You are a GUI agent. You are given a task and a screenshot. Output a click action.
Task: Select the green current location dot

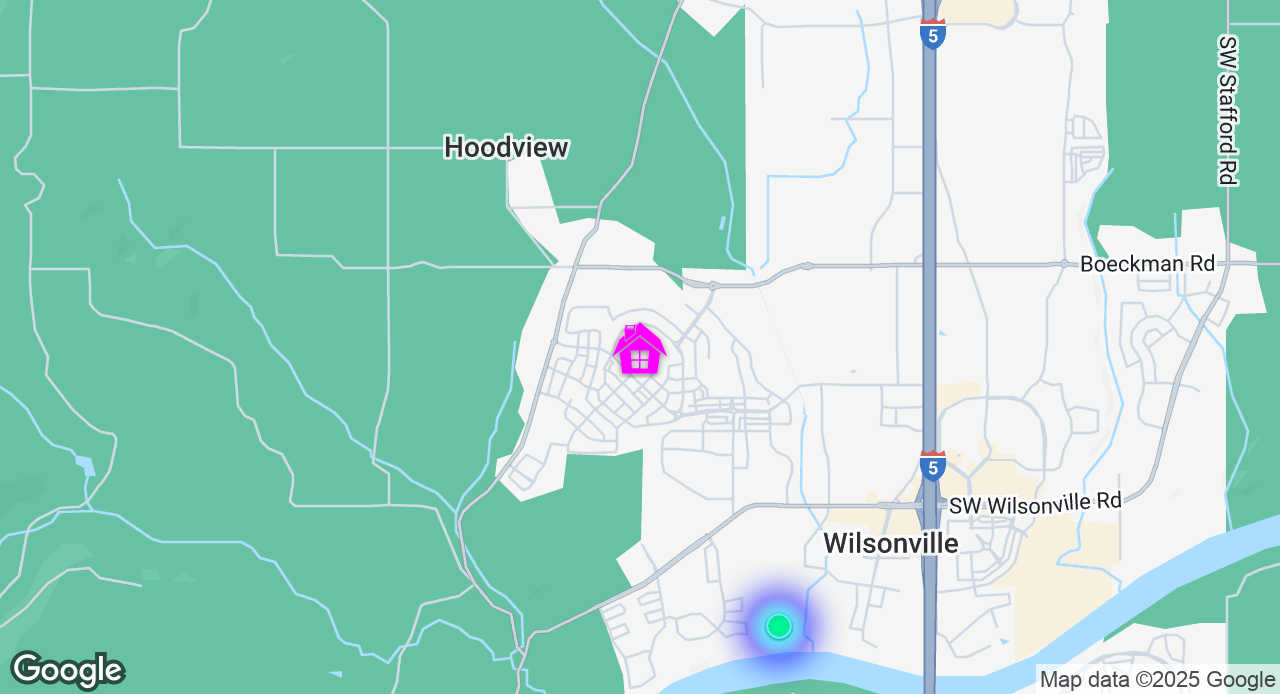(779, 627)
